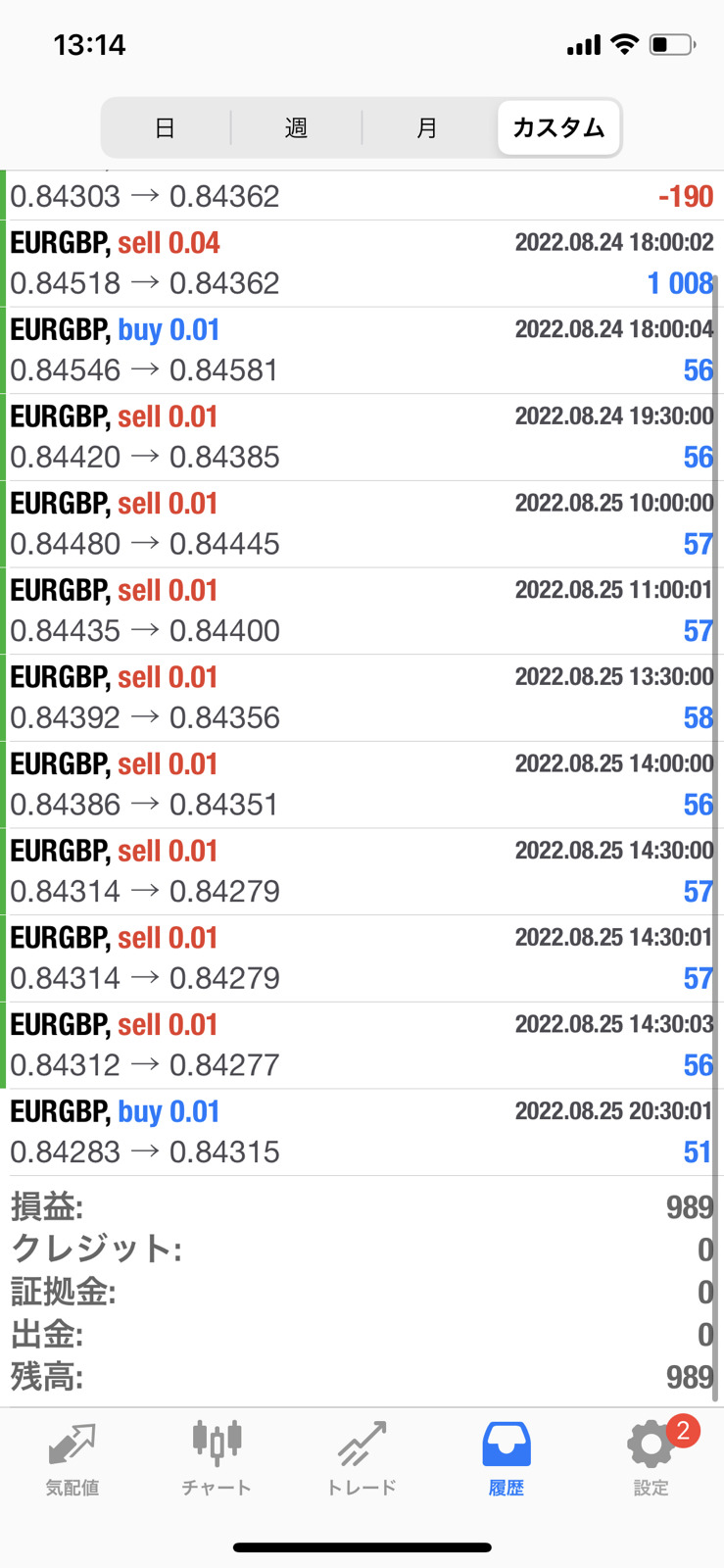
Task: Open 設定 settings with badge
Action: pyautogui.click(x=652, y=1458)
